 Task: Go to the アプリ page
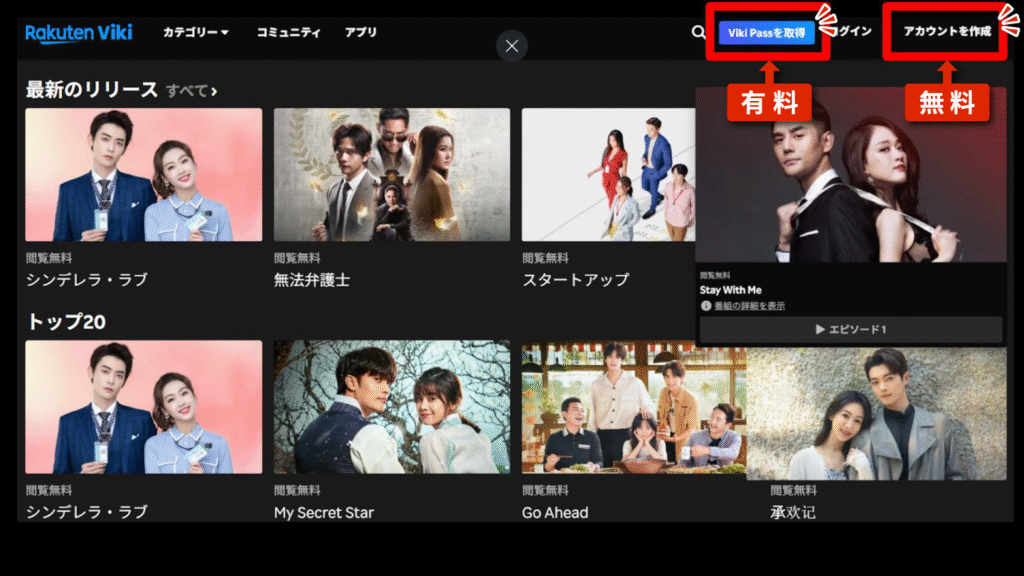pos(361,32)
